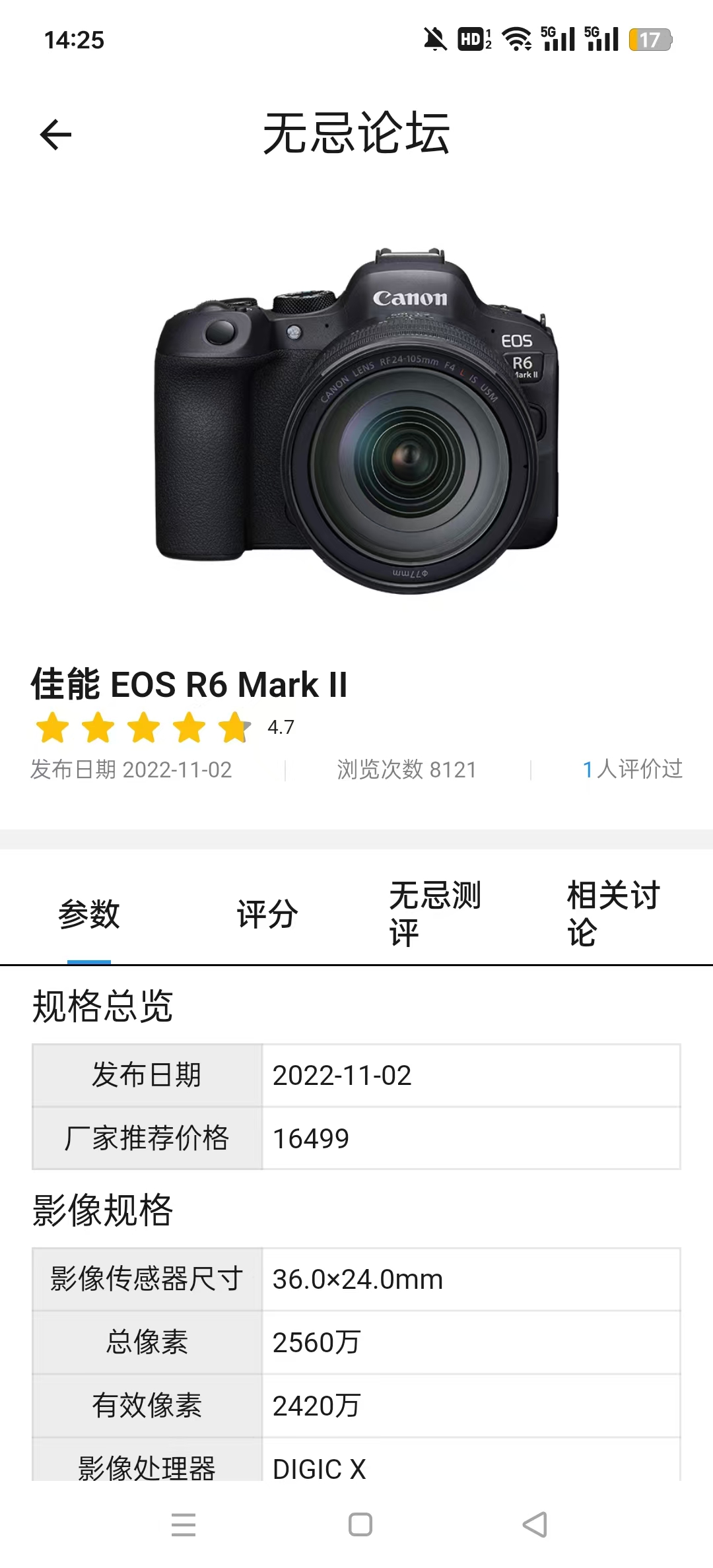Tap the recent apps button in navigation bar
713x1568 pixels.
(x=183, y=1524)
